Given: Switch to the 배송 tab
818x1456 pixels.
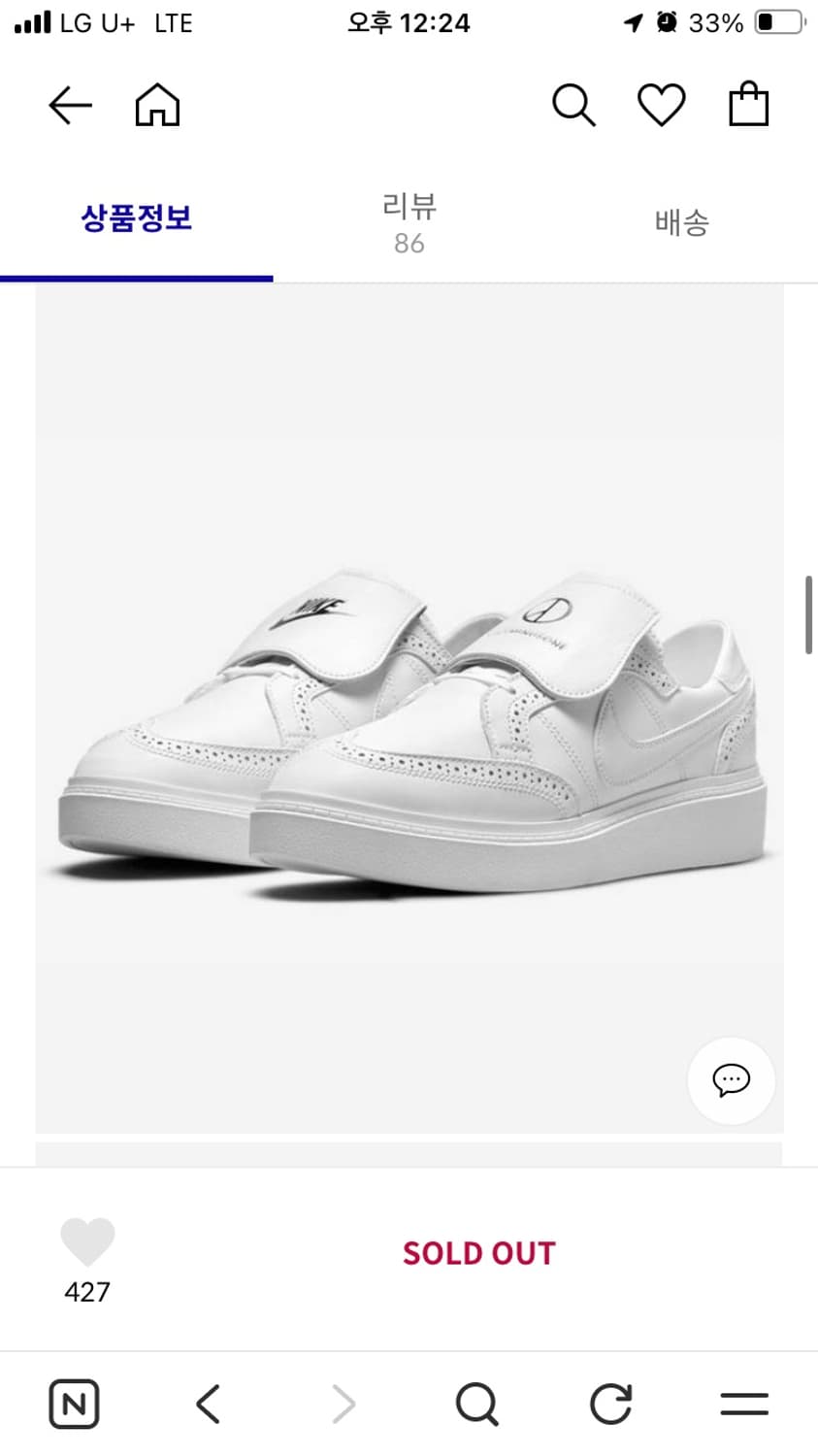Looking at the screenshot, I should [x=681, y=223].
